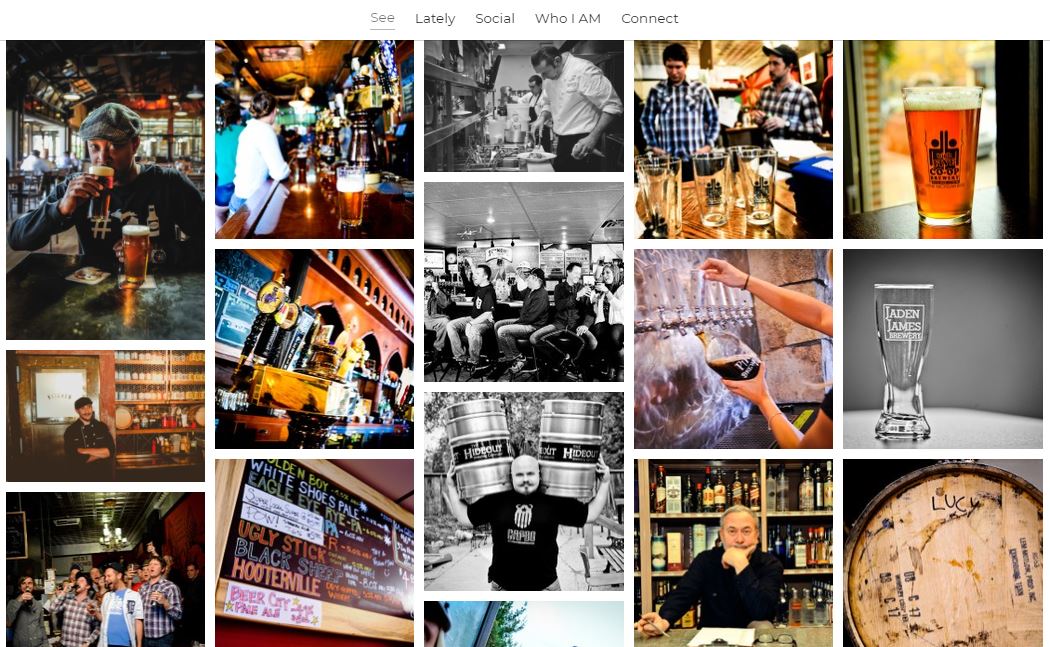The width and height of the screenshot is (1050, 647).
Task: Open the pub bar with beer glass photo
Action: pos(314,139)
